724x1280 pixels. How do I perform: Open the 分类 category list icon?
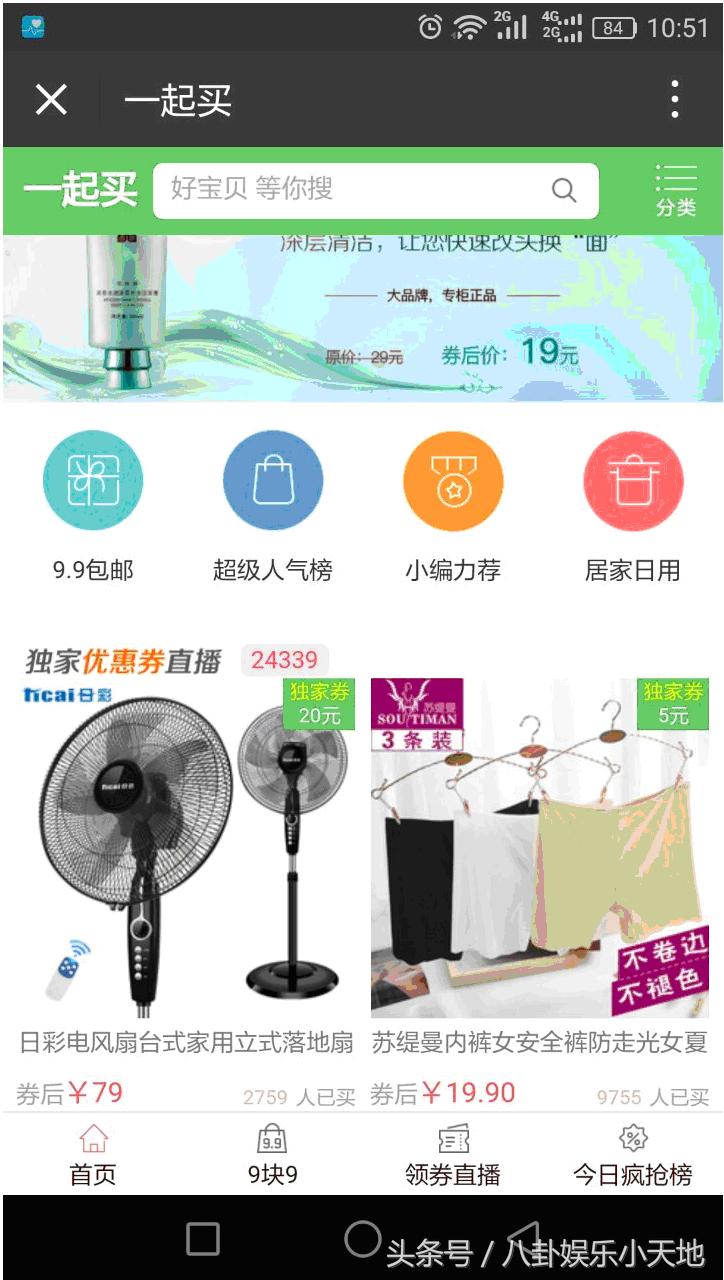pos(676,188)
